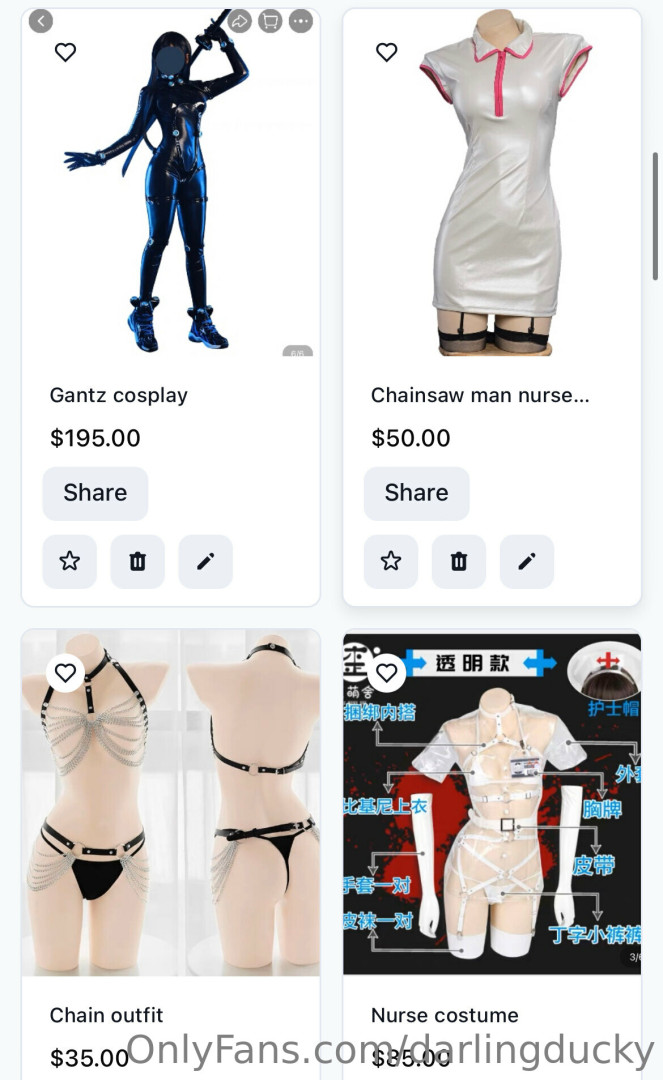
Task: Open the overflow menu dots
Action: click(300, 20)
